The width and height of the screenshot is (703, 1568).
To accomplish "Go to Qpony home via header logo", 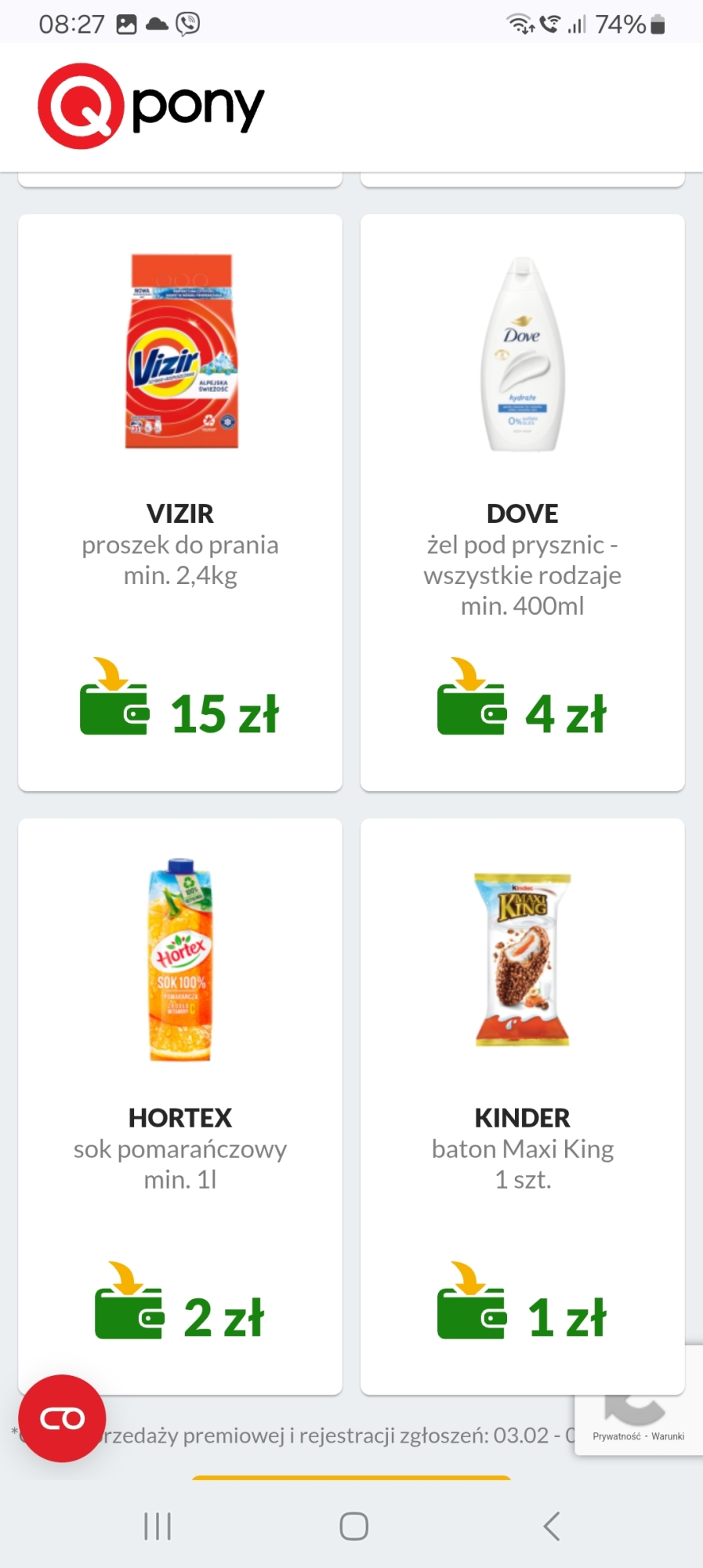I will pyautogui.click(x=151, y=106).
